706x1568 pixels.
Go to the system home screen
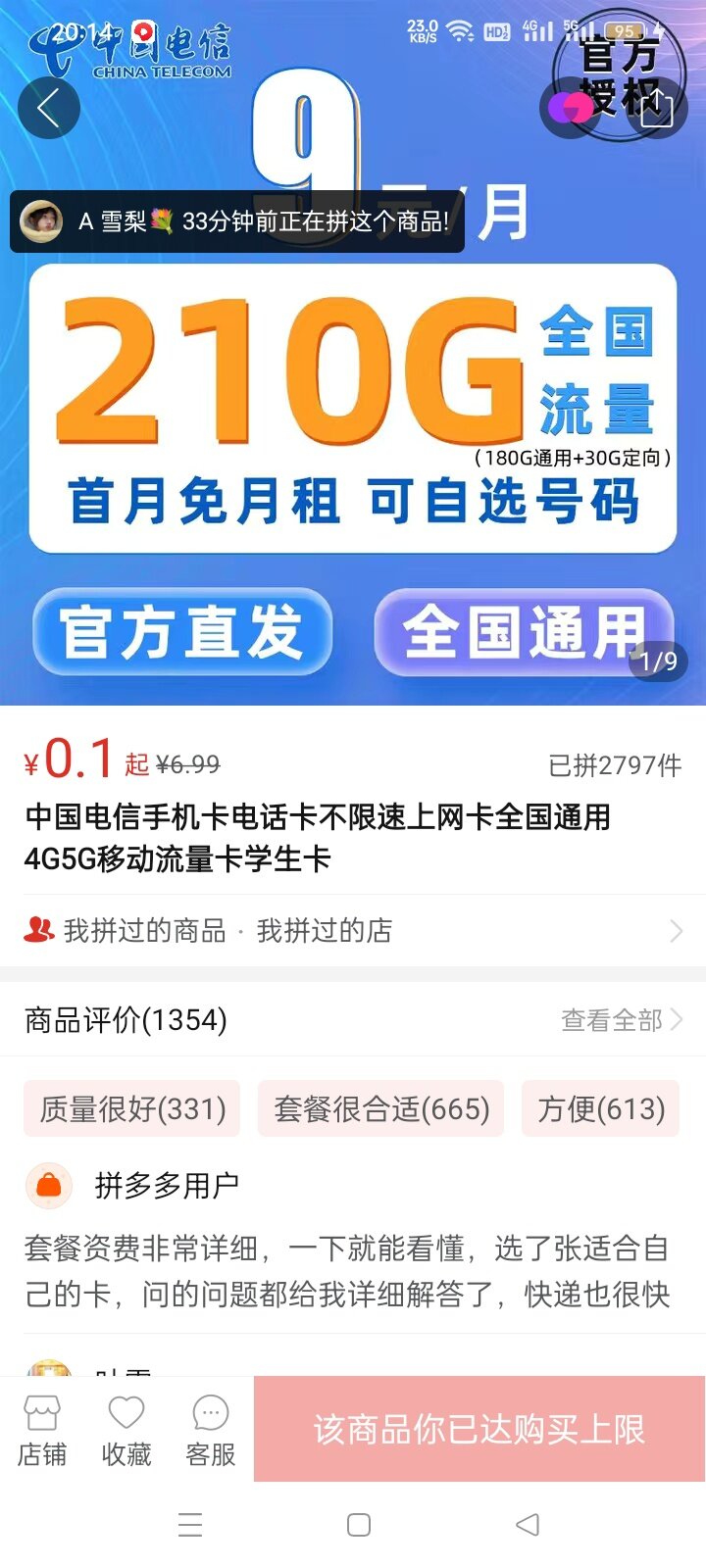click(359, 1525)
